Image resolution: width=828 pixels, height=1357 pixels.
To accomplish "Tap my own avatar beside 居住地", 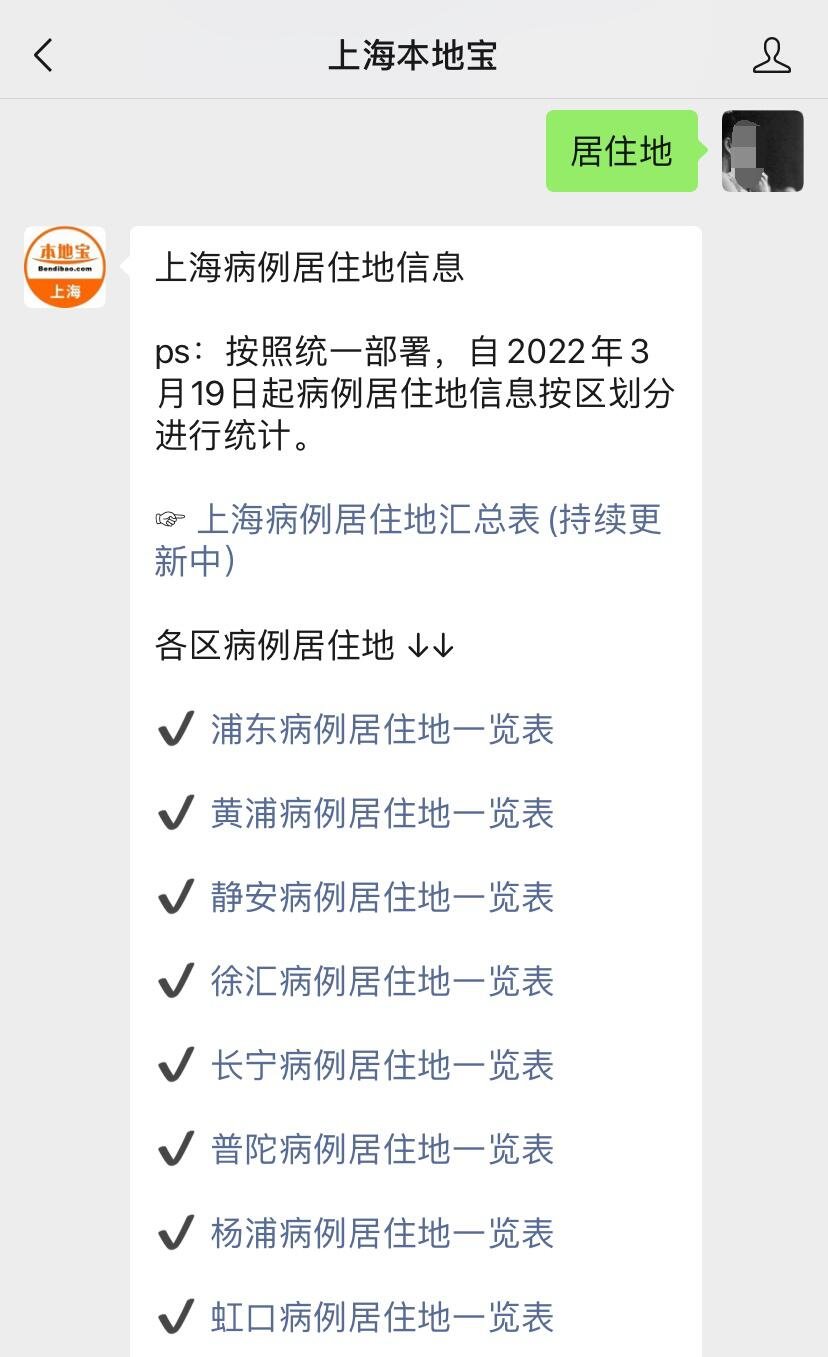I will tap(763, 151).
